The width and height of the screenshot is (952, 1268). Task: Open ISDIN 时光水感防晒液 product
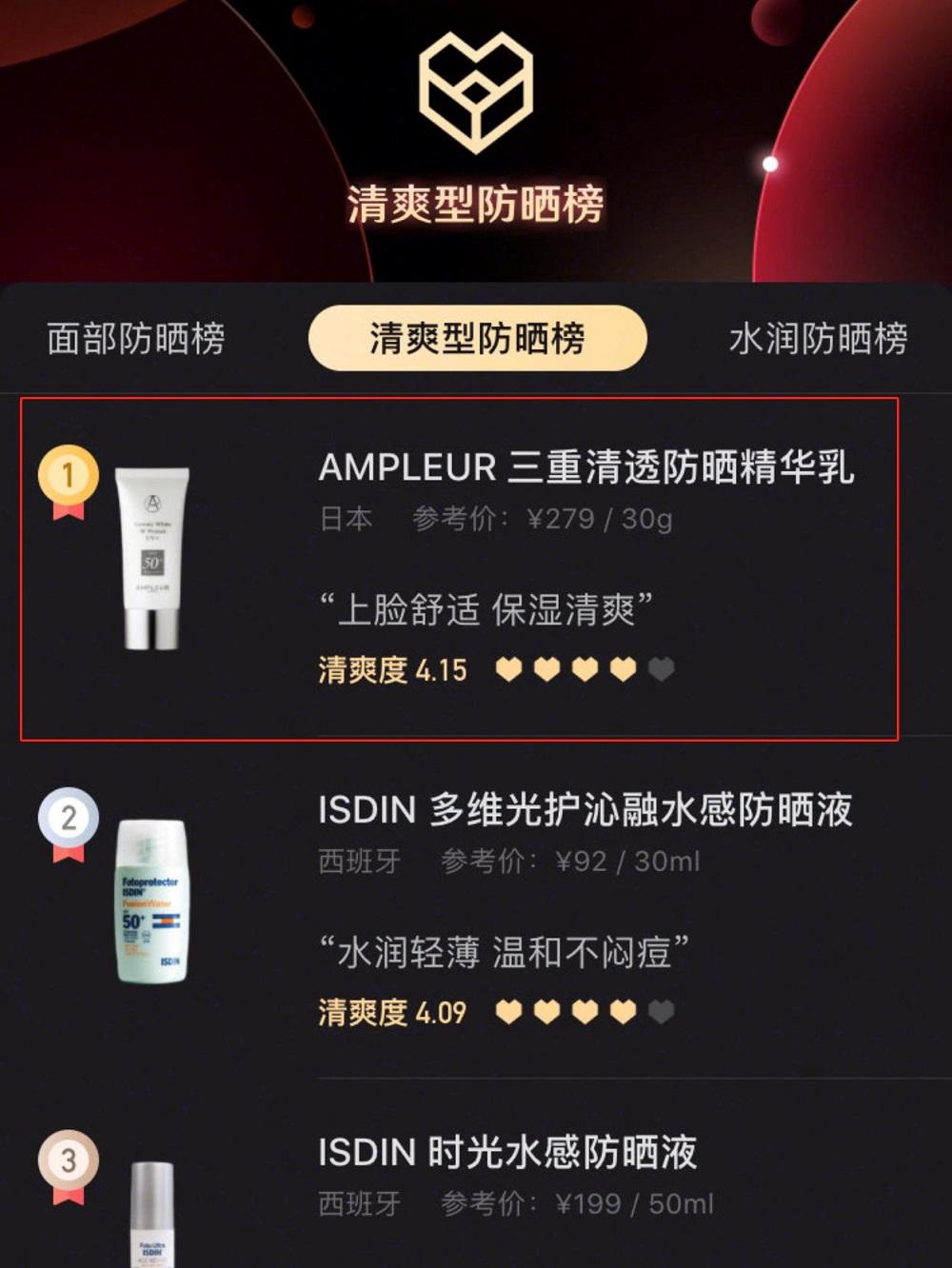click(507, 1153)
